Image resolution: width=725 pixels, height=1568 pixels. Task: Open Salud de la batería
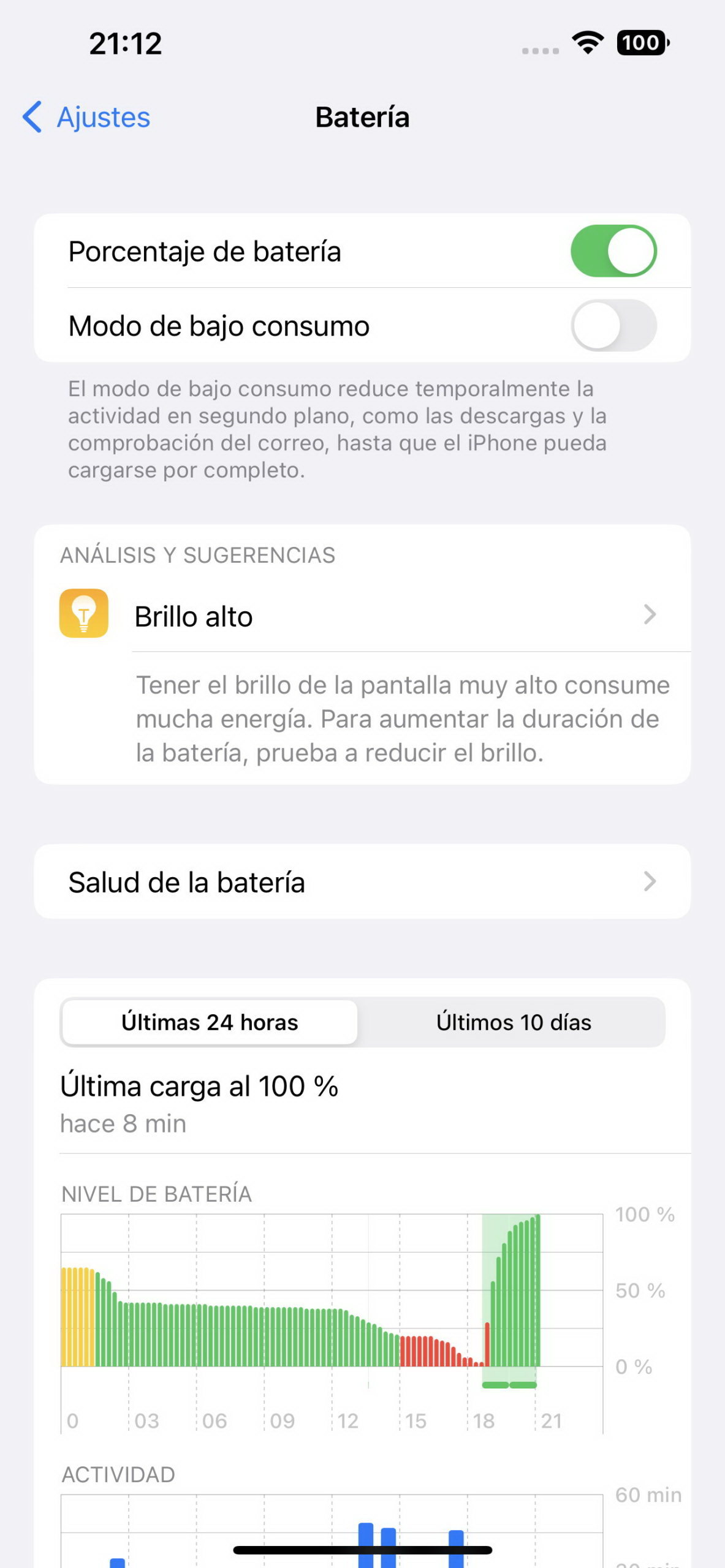362,881
